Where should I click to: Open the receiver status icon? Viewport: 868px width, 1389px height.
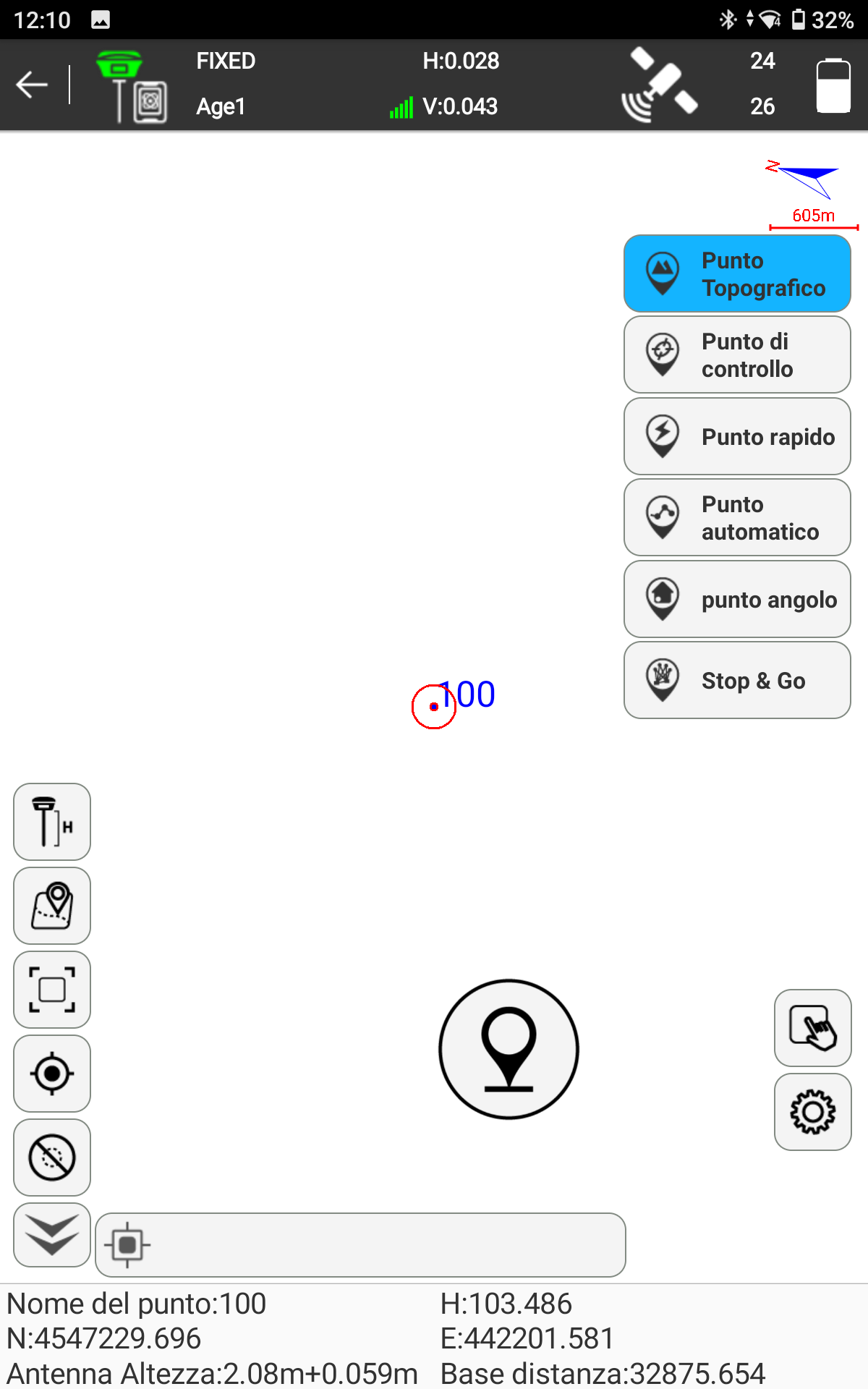132,86
